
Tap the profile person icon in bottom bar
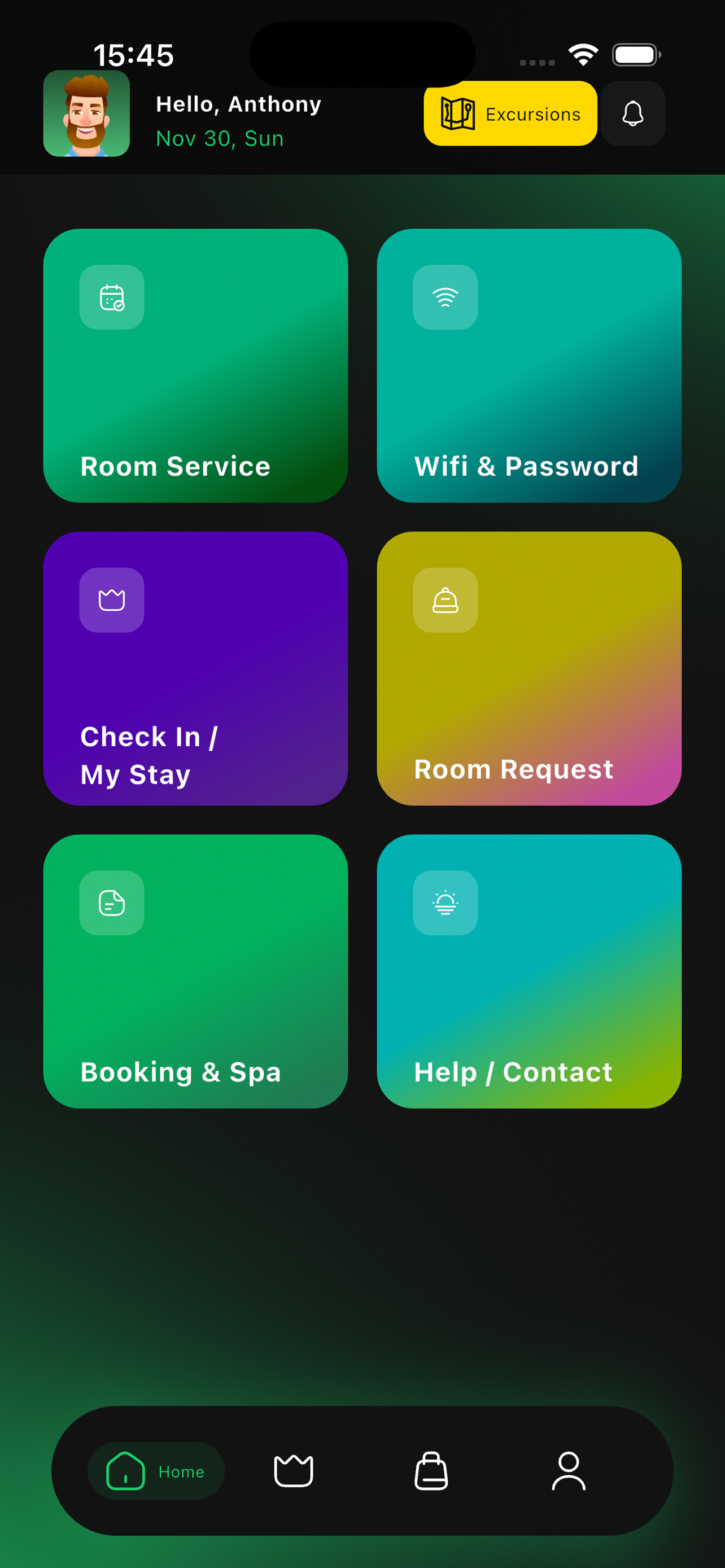point(569,1472)
